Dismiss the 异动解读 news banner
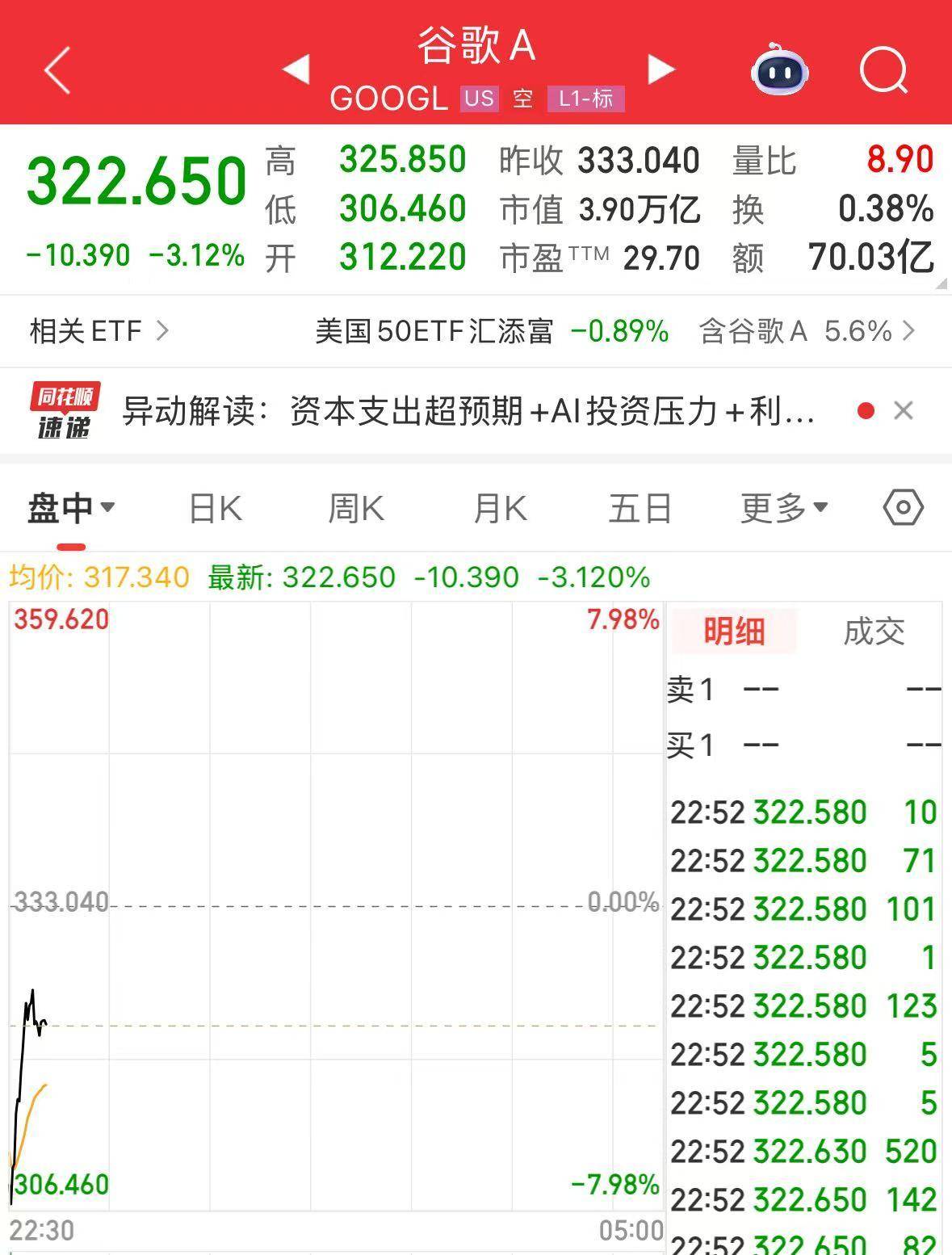Screen dimensions: 952x1255 click(904, 411)
